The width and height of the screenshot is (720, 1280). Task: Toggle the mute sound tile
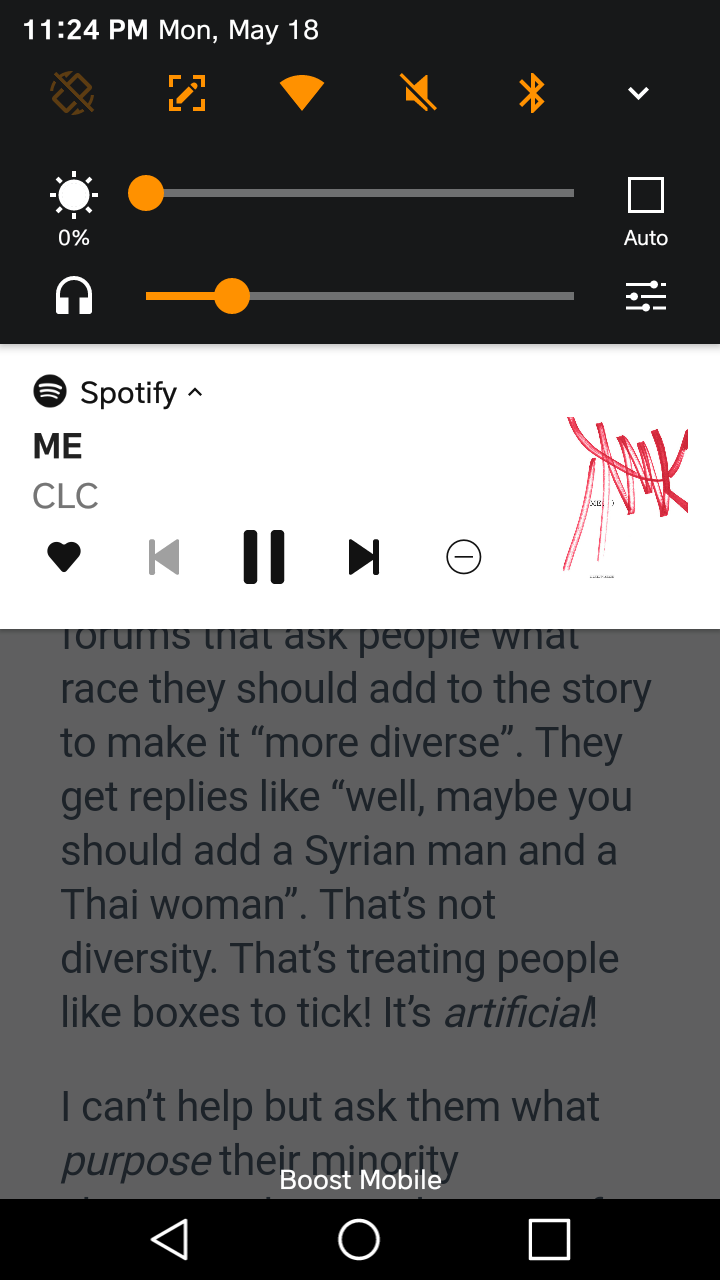point(419,94)
